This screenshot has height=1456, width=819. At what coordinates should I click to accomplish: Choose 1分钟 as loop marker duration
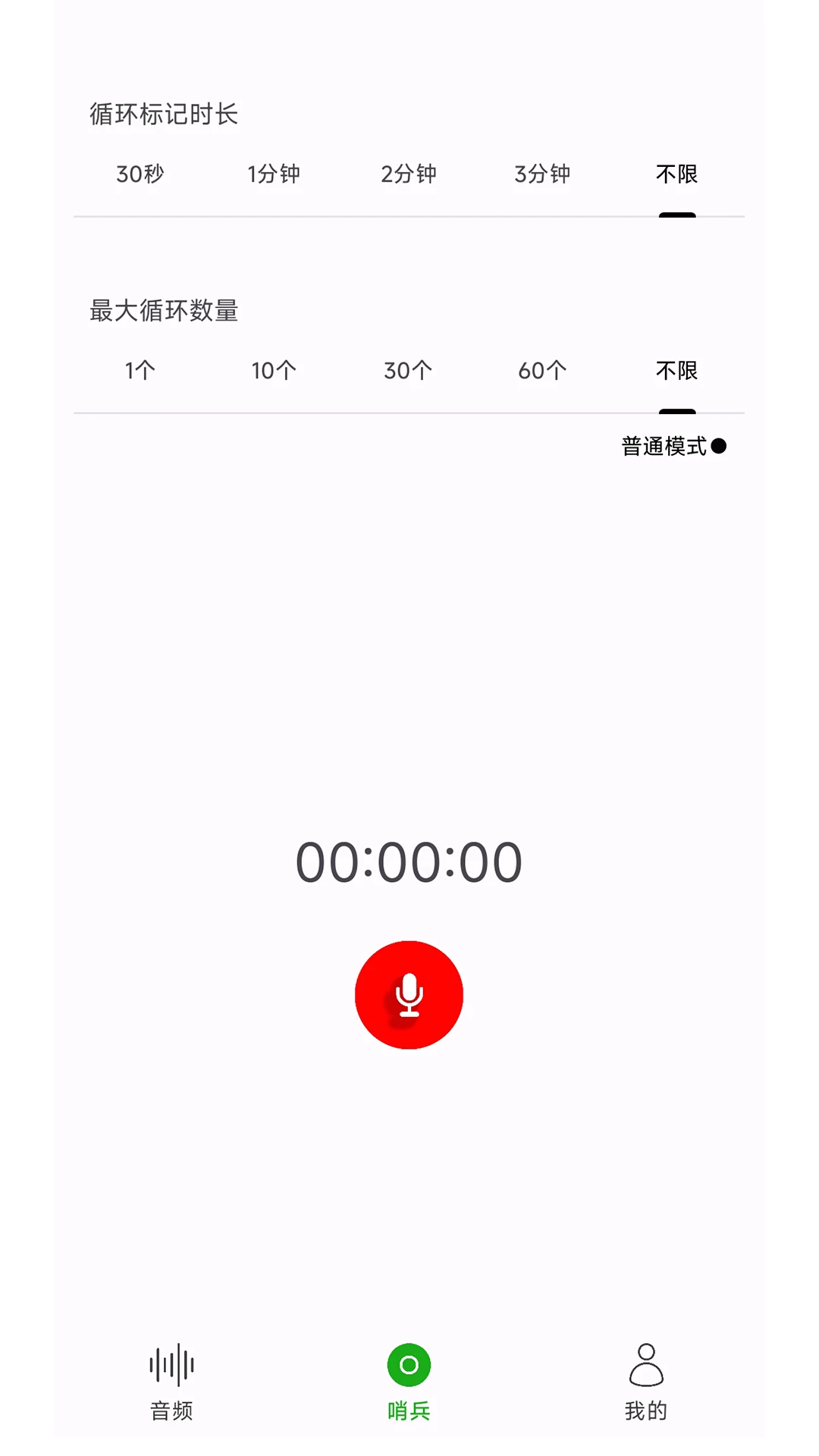tap(275, 174)
